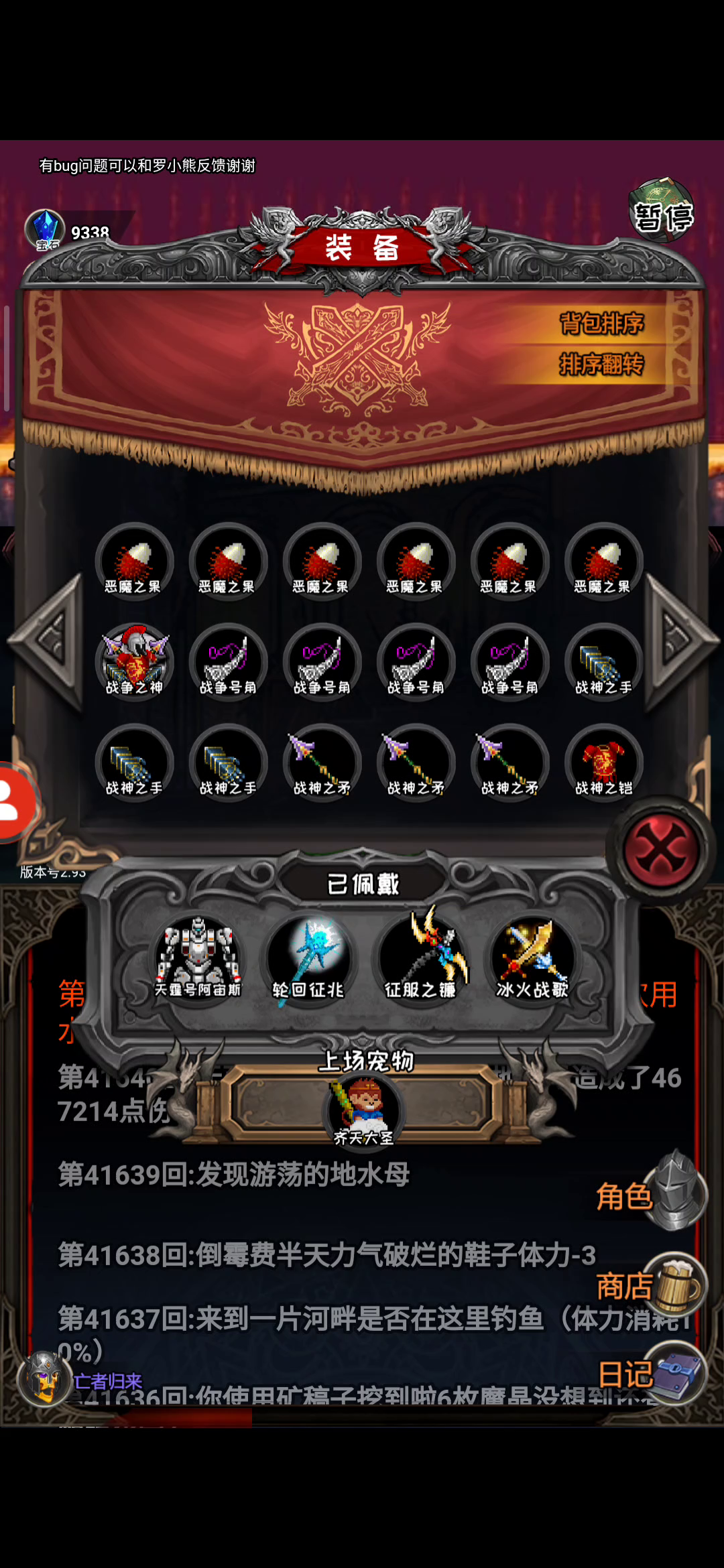Go to next equipment page arrow
Screen dimensions: 724x1568
[680, 641]
